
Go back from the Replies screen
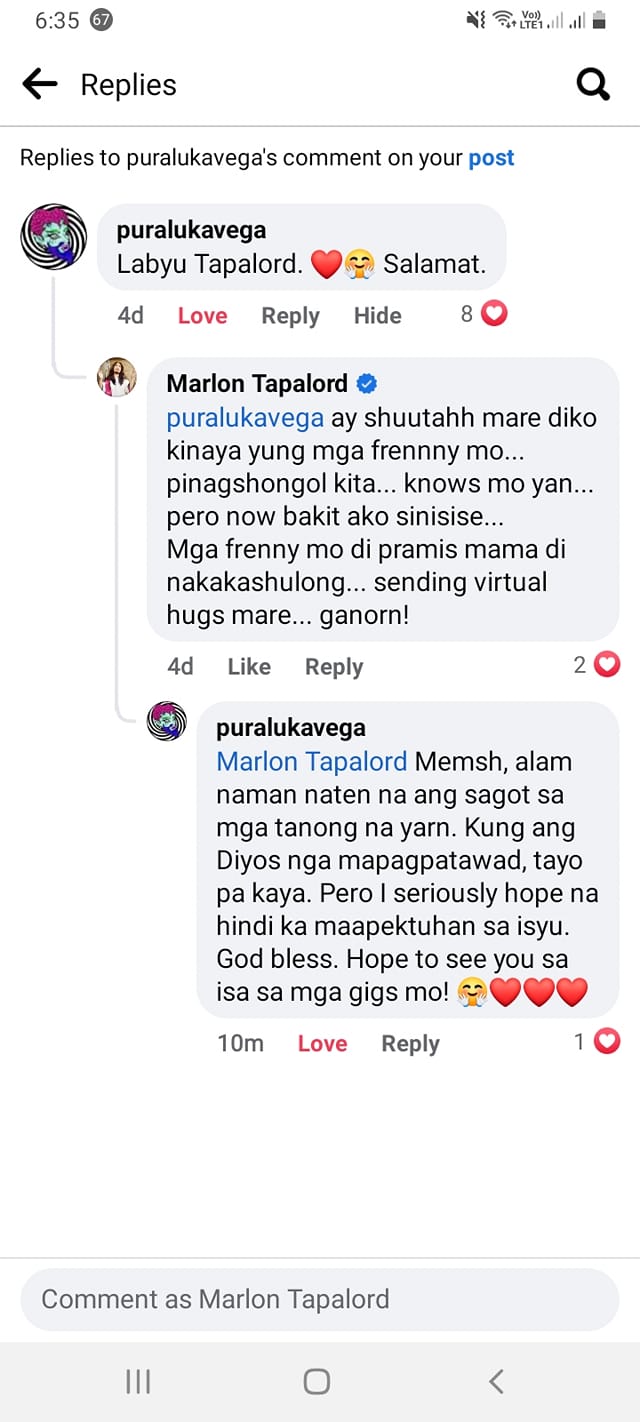point(40,85)
